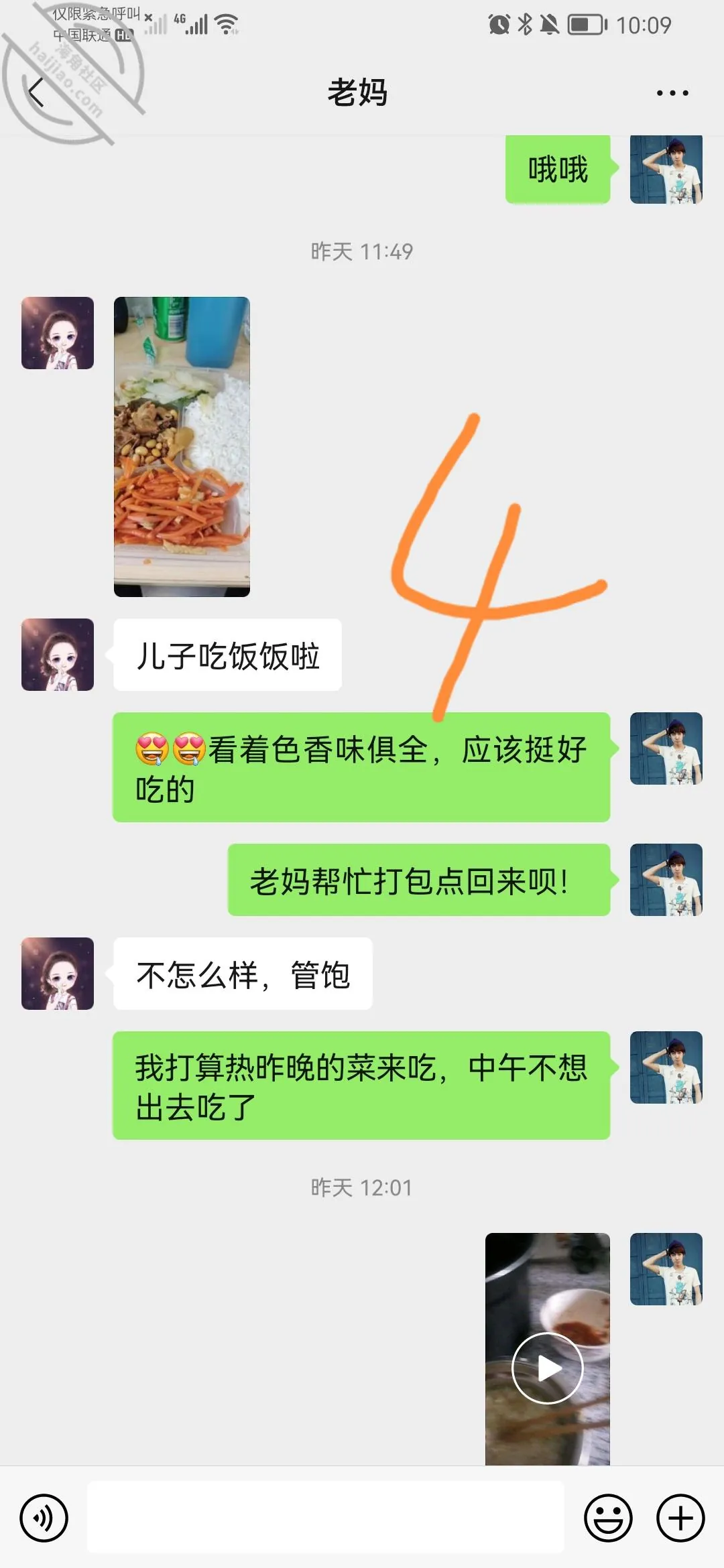Switch to voice message input

pyautogui.click(x=44, y=1518)
